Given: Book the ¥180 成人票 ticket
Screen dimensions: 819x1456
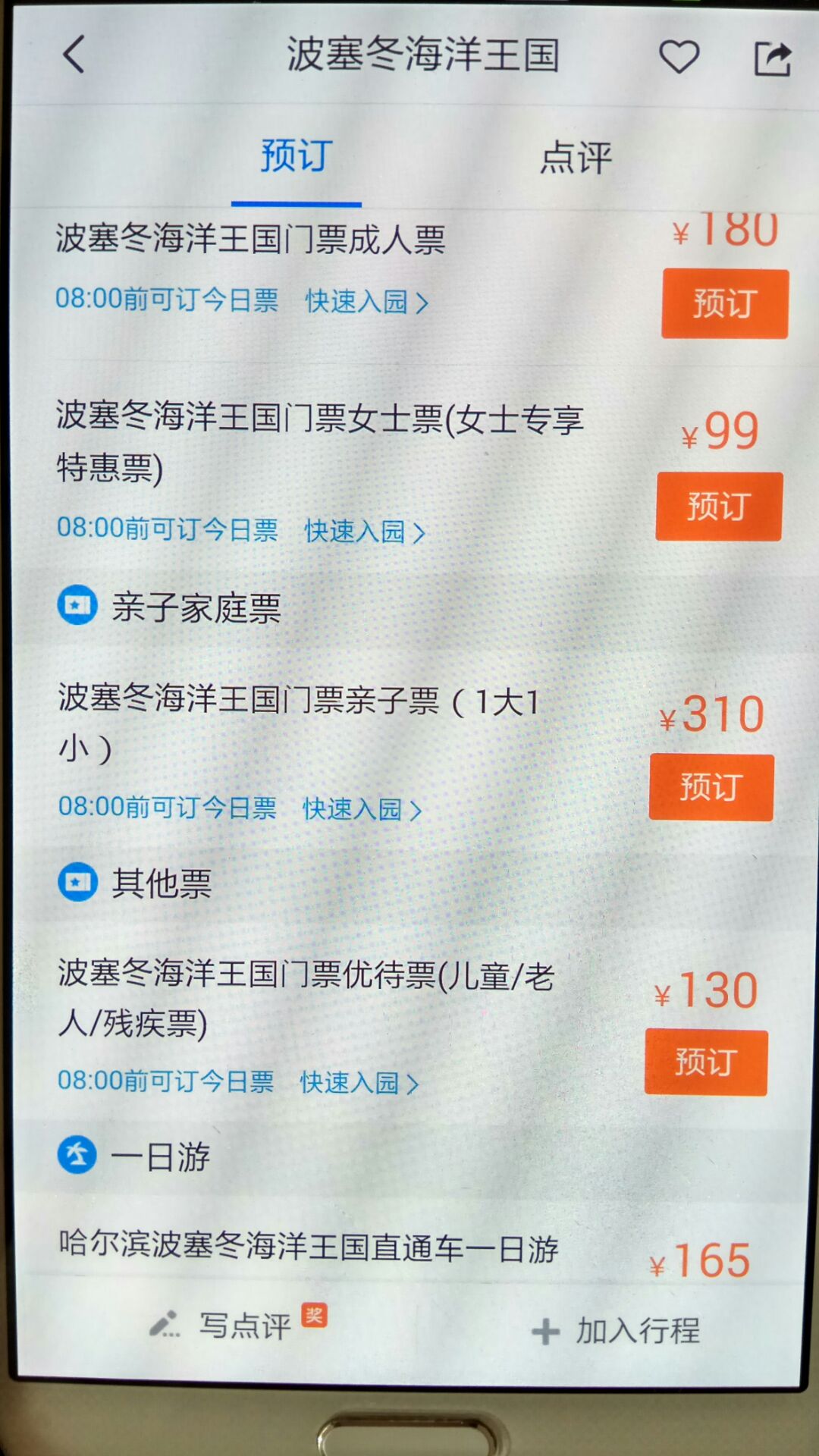Looking at the screenshot, I should [725, 303].
